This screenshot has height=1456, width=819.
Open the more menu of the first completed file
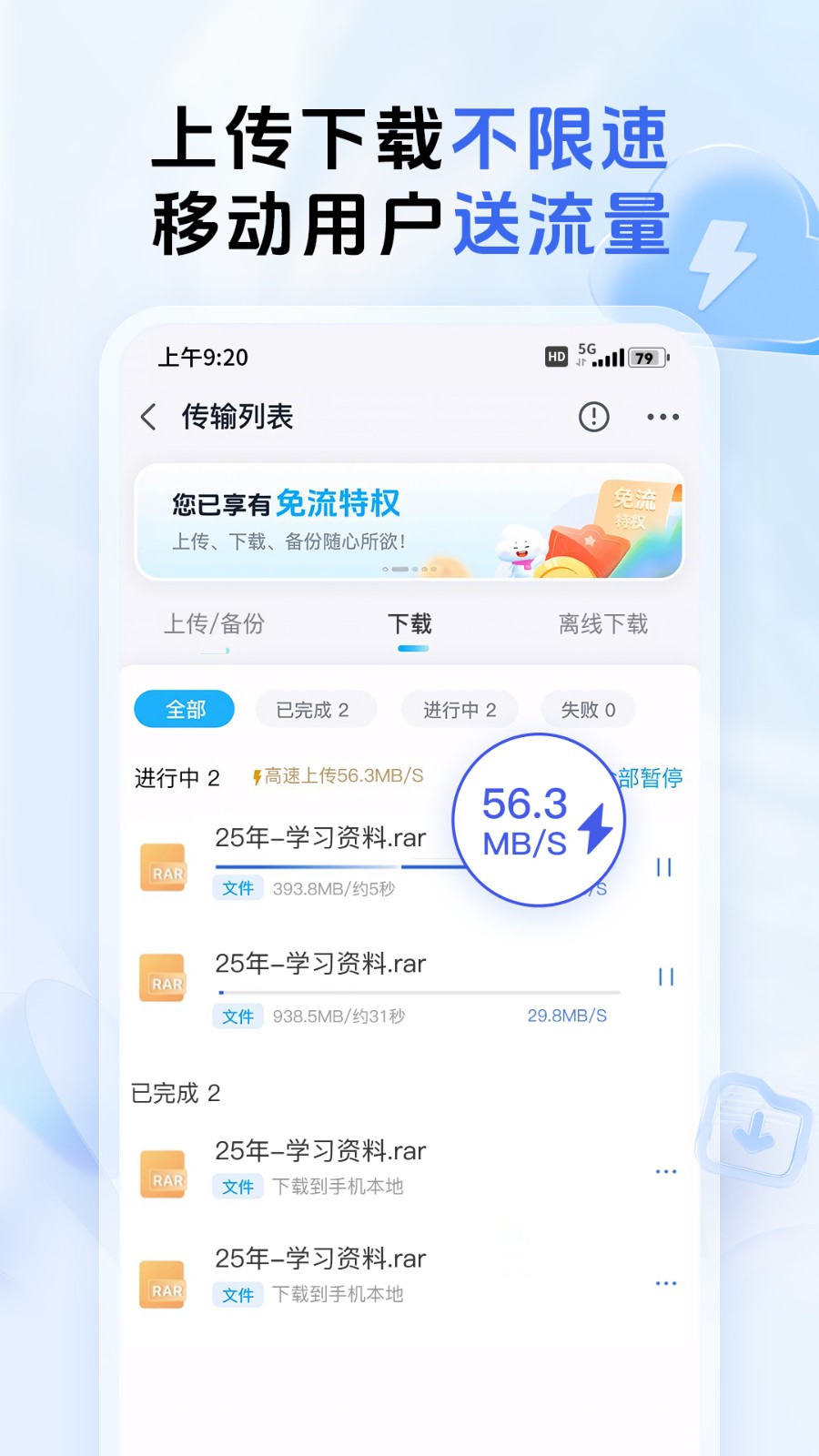(x=666, y=1171)
